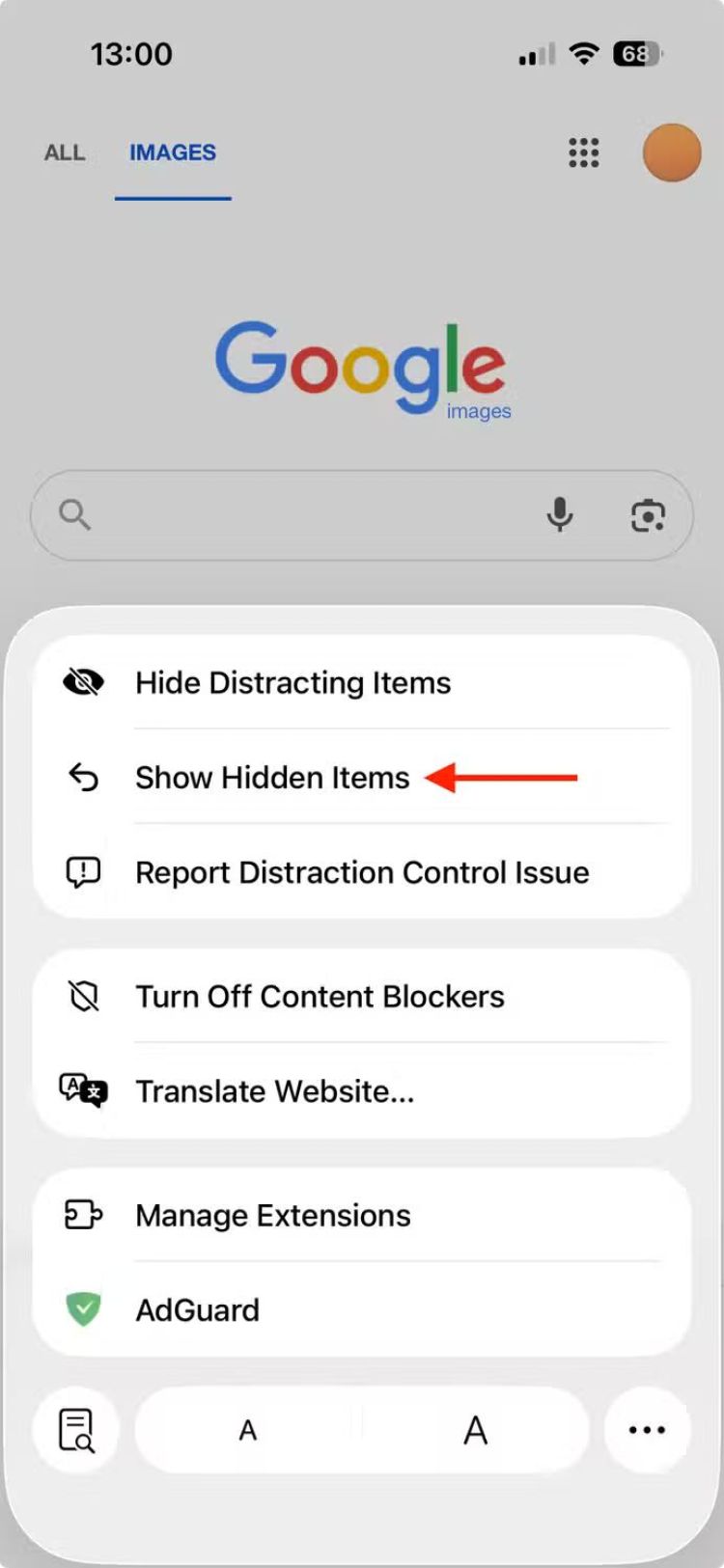The image size is (724, 1568).
Task: Switch to the ALL tab
Action: [65, 152]
